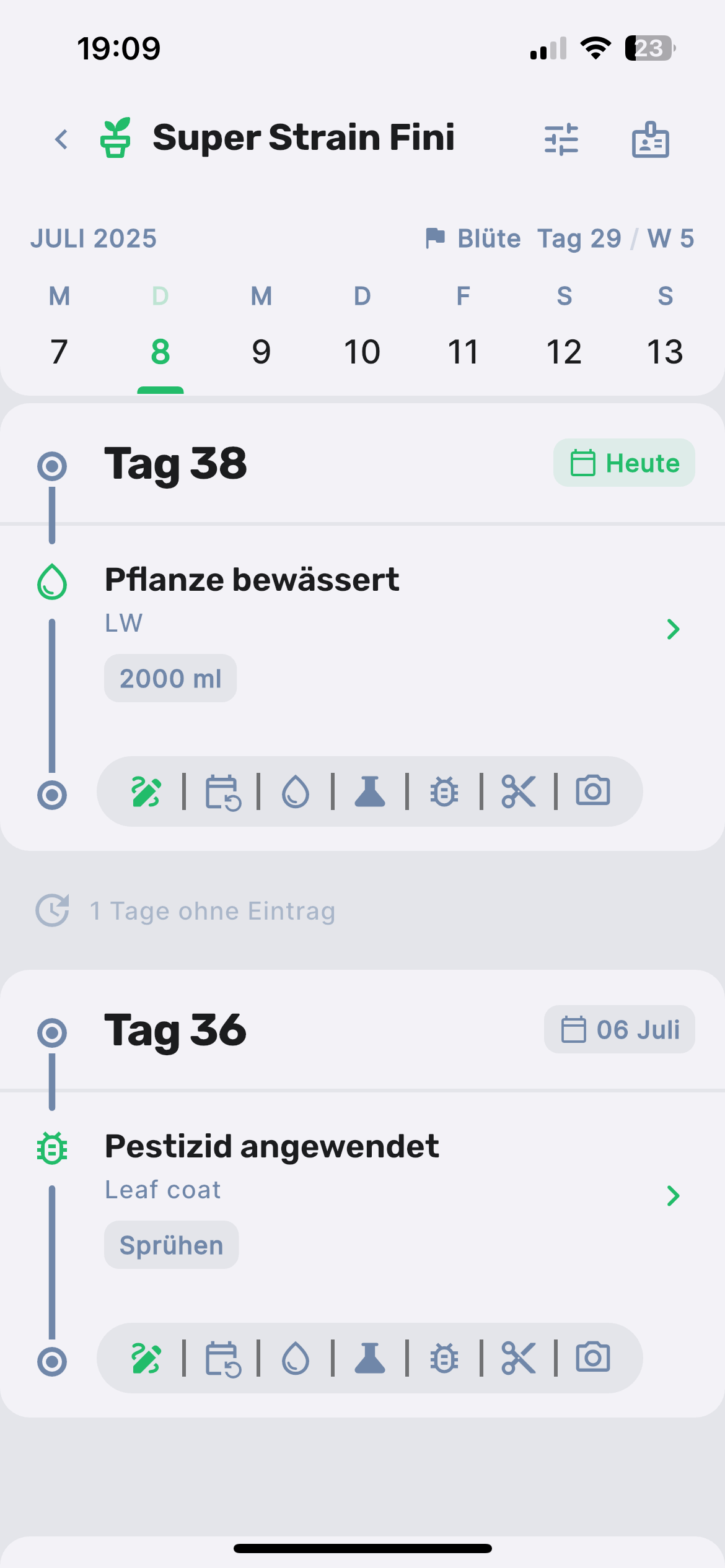Open the filter settings sliders icon

pyautogui.click(x=561, y=139)
